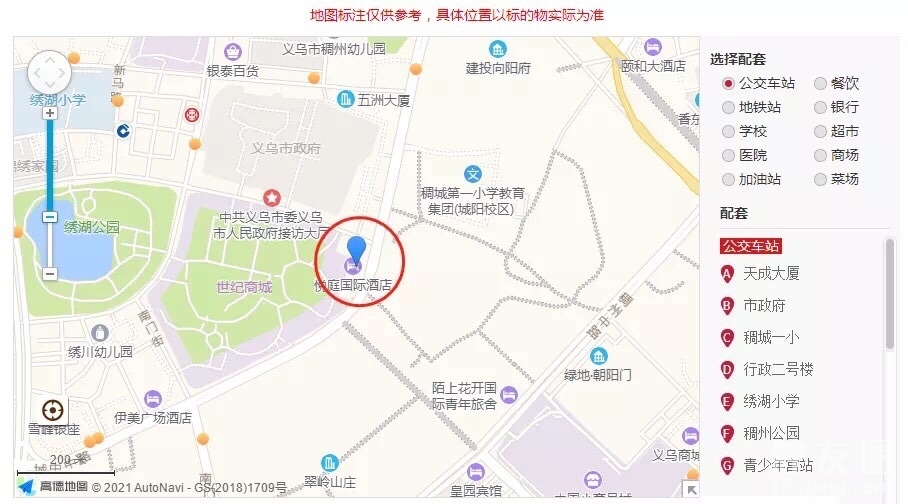Select the 加油站 radio option
Viewport: 908px width, 504px height.
(729, 180)
